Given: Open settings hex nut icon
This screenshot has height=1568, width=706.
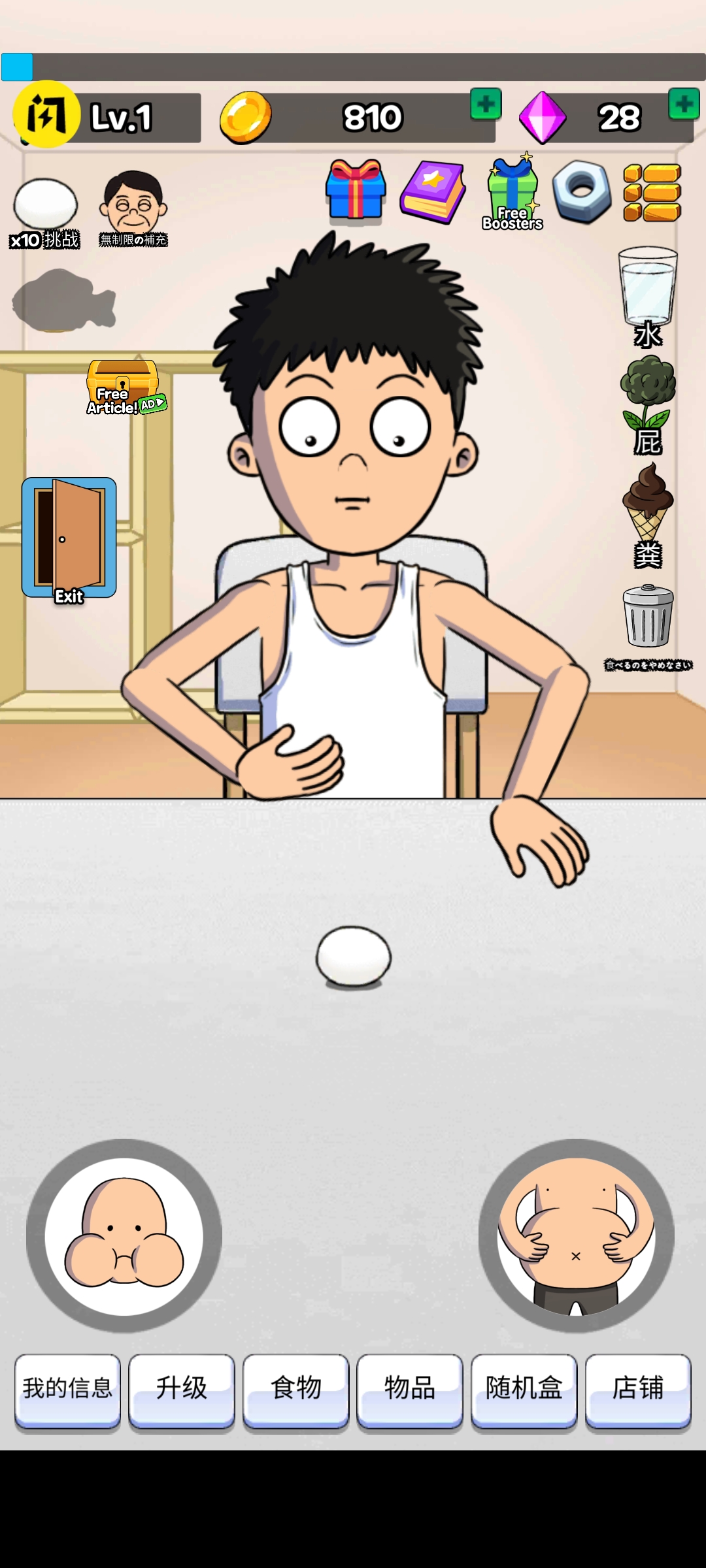Looking at the screenshot, I should [x=582, y=191].
